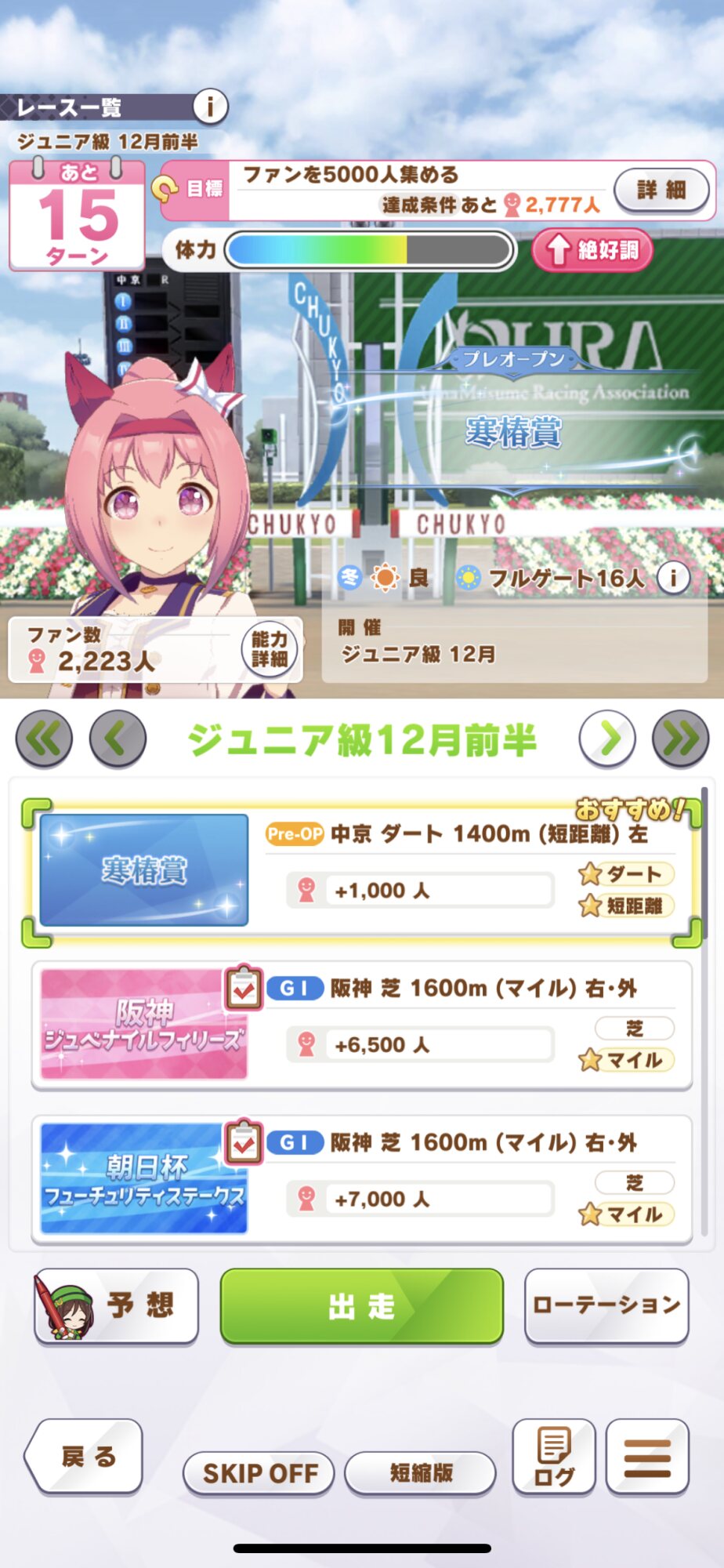Jump forward with the double right arrow
This screenshot has width=724, height=1568.
680,739
